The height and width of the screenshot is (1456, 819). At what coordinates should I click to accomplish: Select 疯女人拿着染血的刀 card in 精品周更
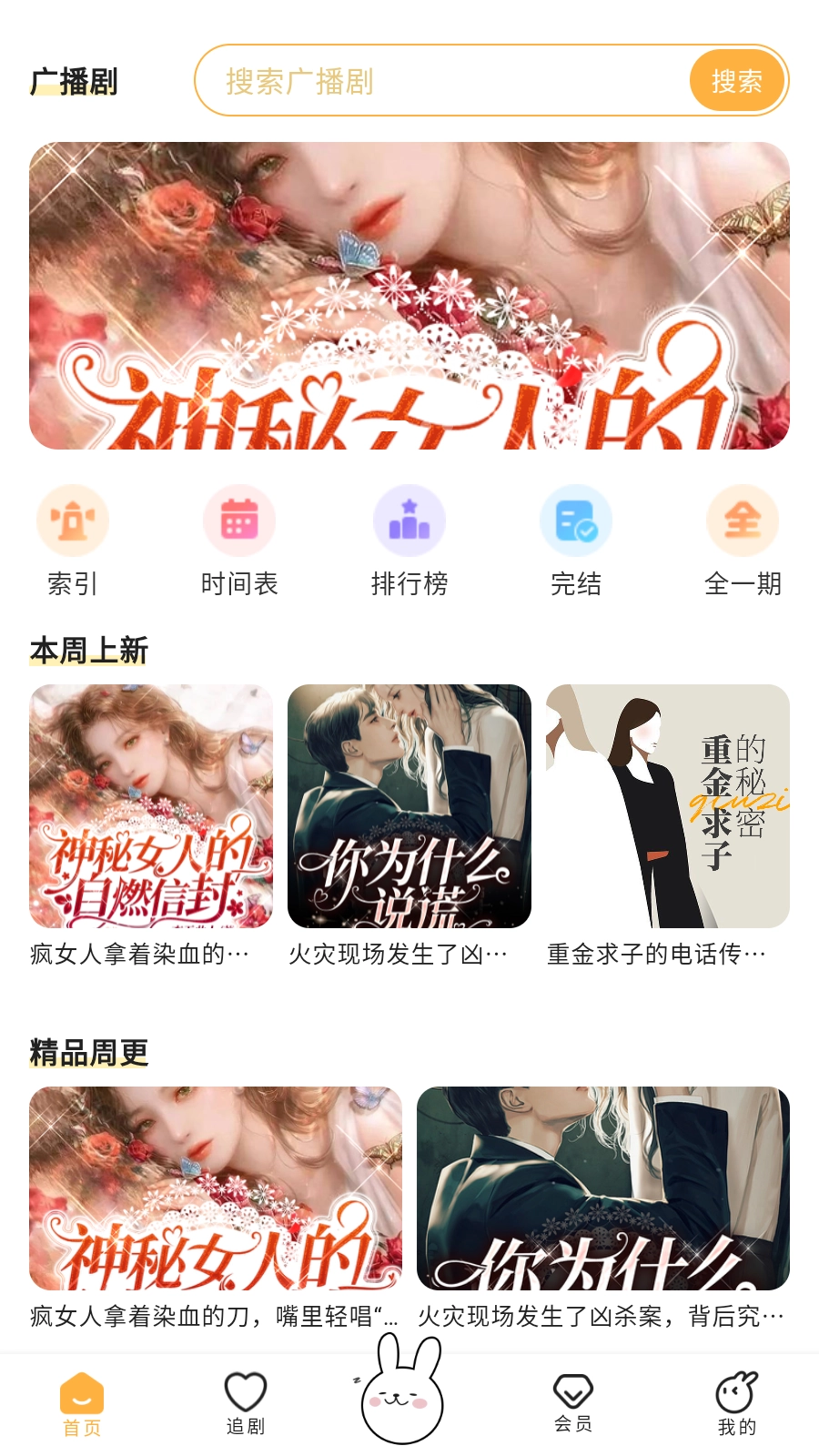point(215,1188)
